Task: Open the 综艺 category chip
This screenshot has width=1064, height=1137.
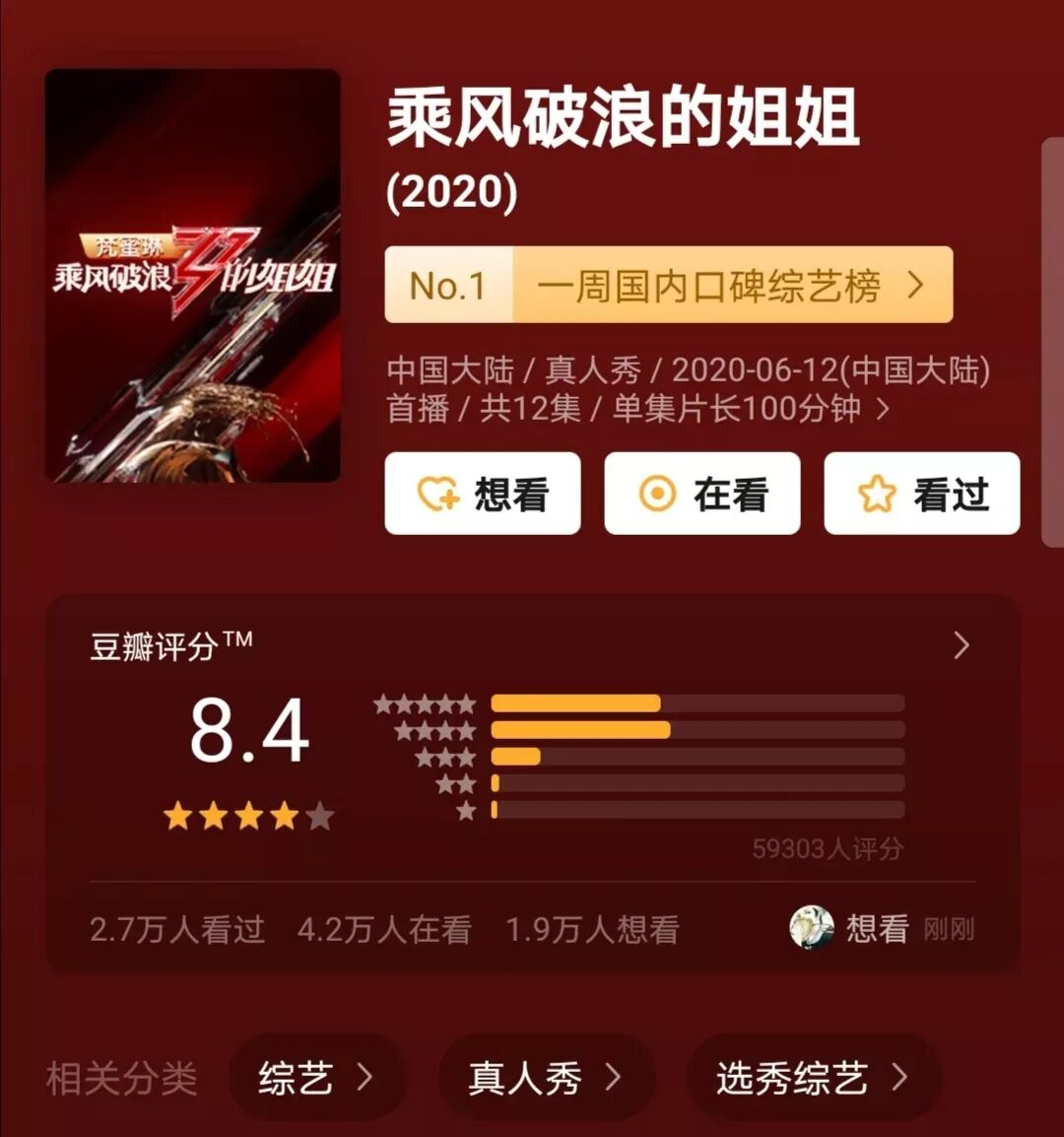Action: 315,1078
